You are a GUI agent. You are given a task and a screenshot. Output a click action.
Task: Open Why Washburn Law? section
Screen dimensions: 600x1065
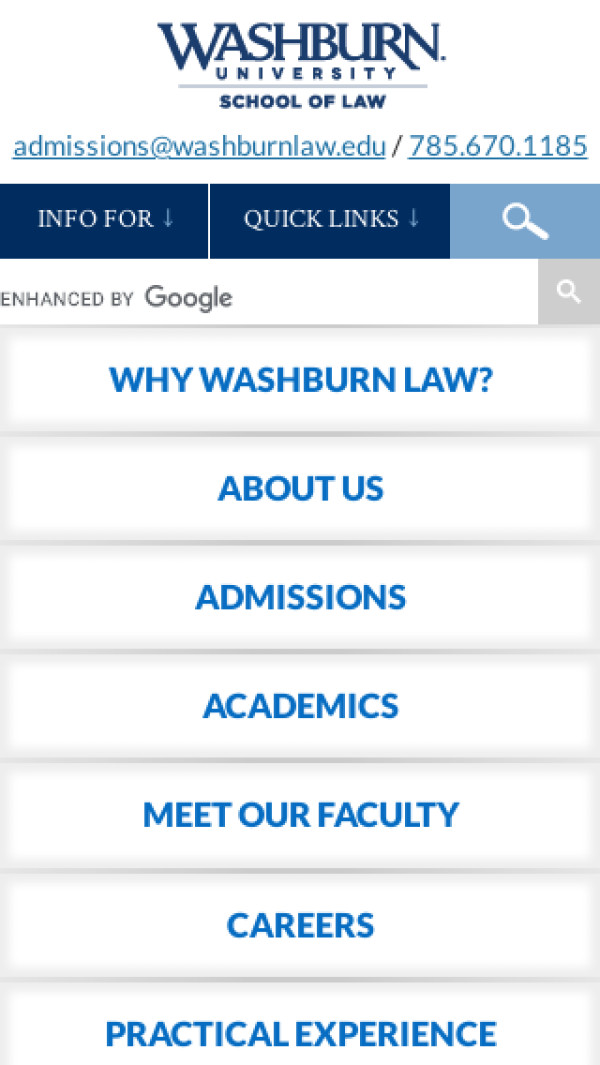pos(300,380)
